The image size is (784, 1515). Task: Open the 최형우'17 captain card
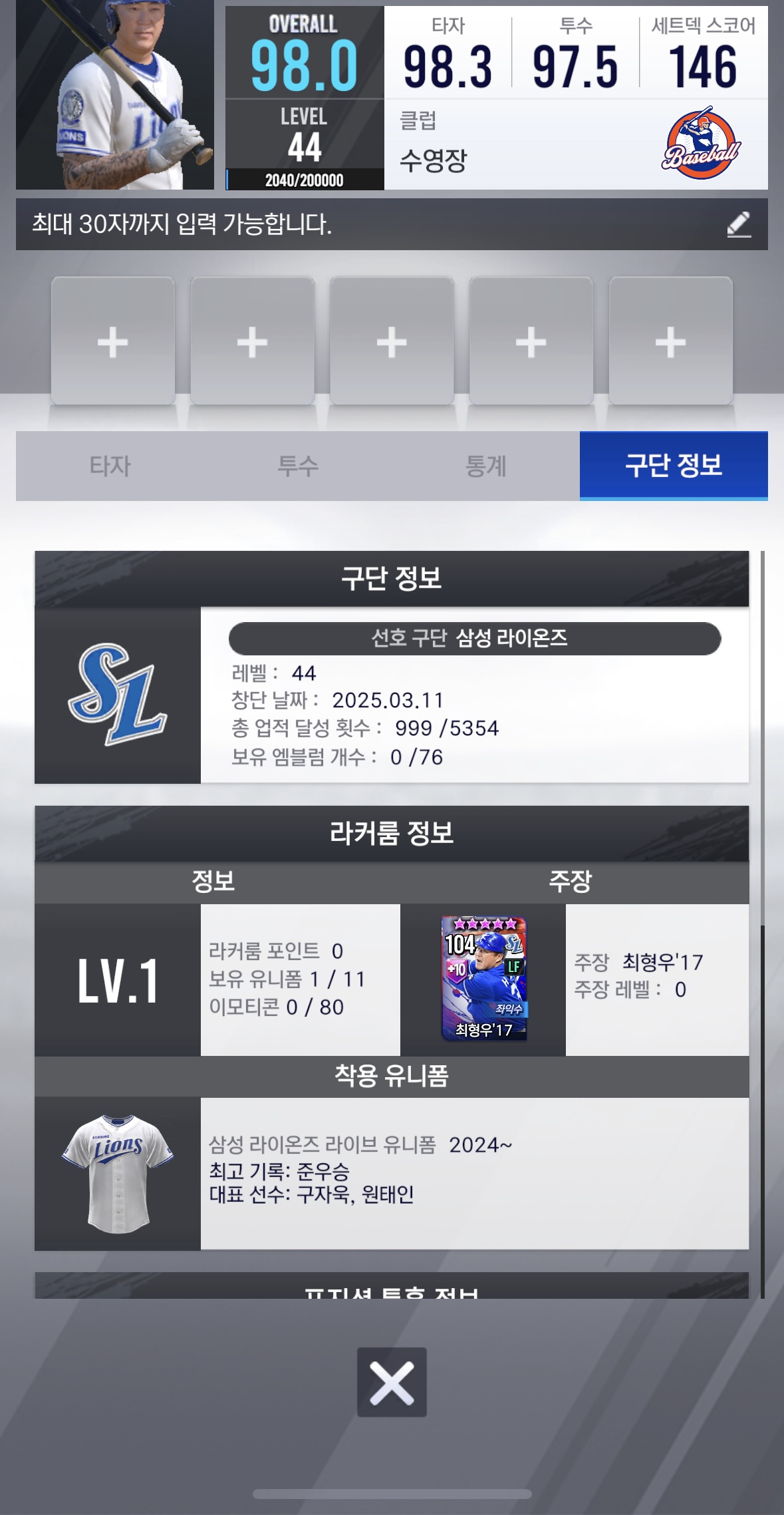pos(484,979)
